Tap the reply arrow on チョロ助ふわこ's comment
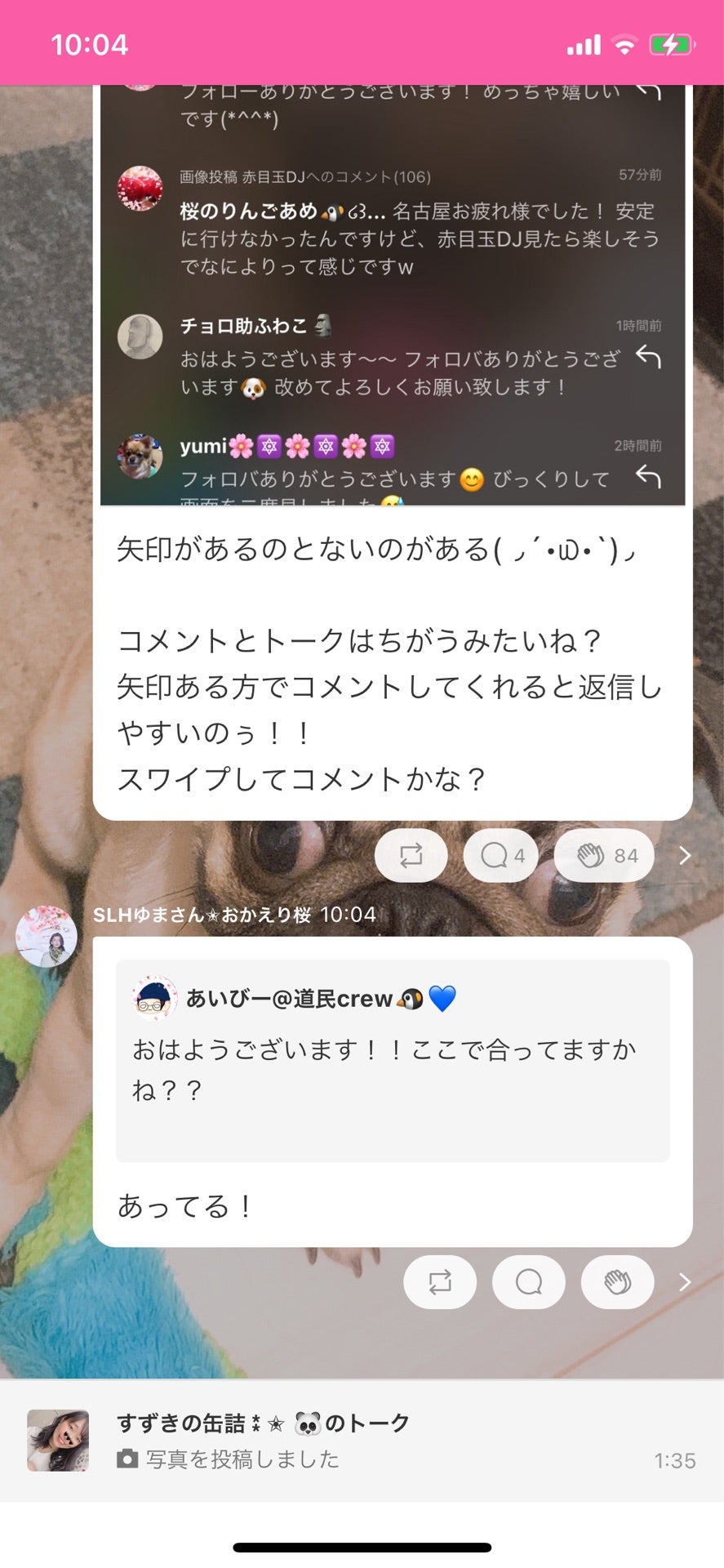 pyautogui.click(x=650, y=358)
